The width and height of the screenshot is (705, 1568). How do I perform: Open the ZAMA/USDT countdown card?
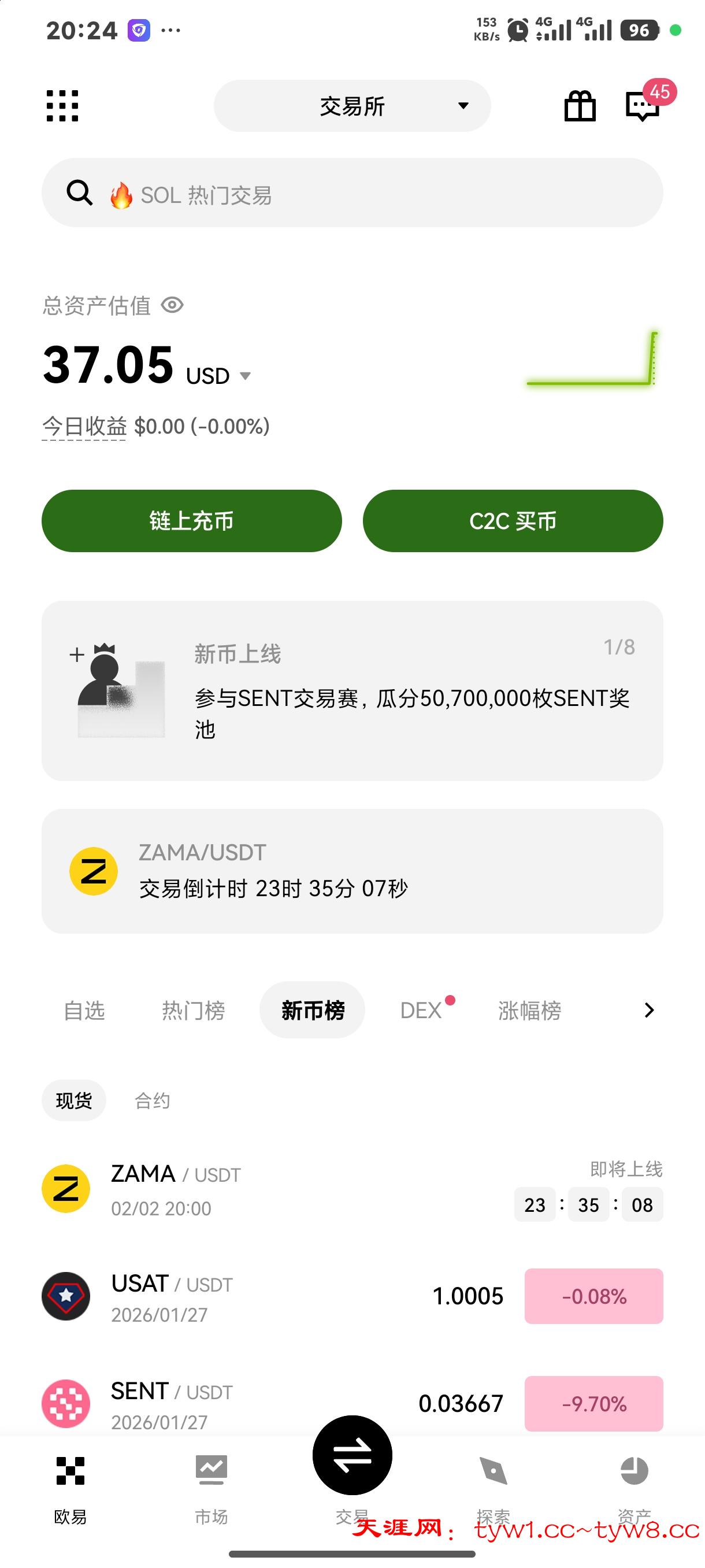(352, 871)
